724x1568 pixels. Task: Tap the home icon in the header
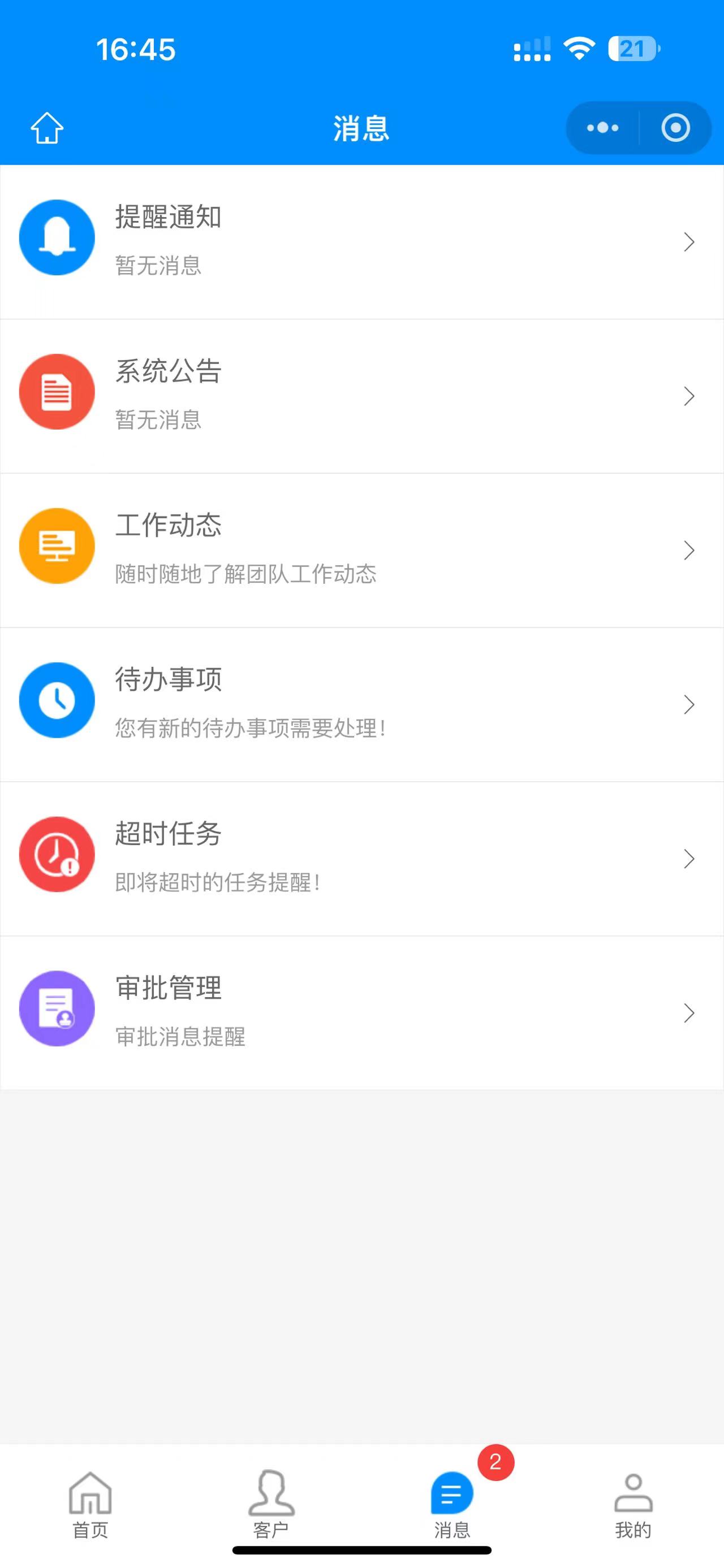click(x=47, y=128)
